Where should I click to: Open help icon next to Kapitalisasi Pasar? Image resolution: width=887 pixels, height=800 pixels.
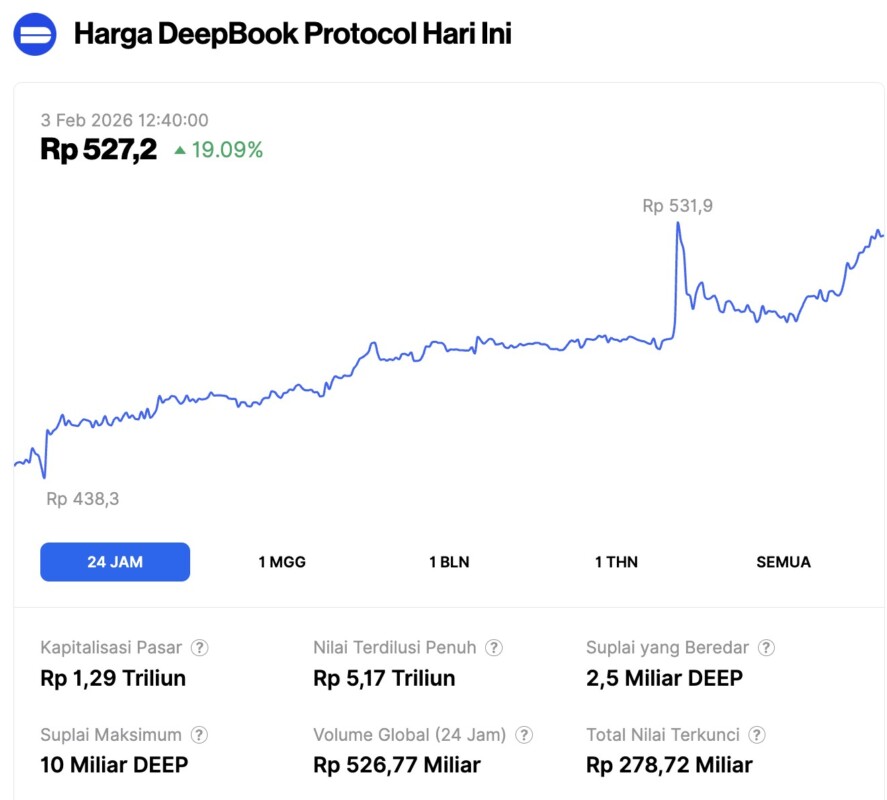(x=200, y=648)
